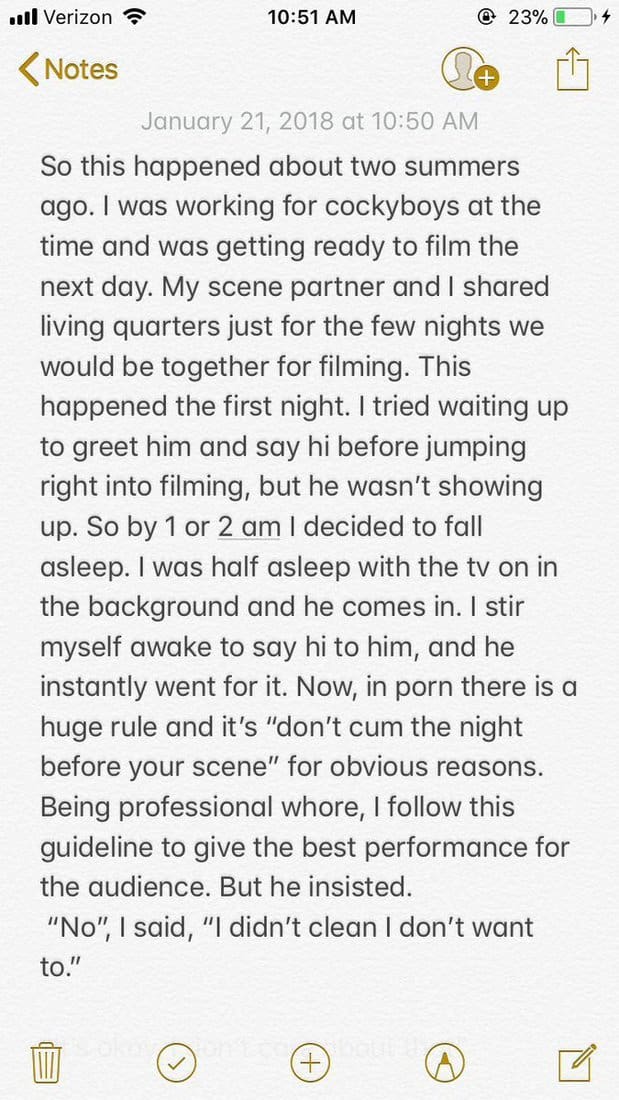Open the share sheet icon
The height and width of the screenshot is (1100, 619).
572,69
